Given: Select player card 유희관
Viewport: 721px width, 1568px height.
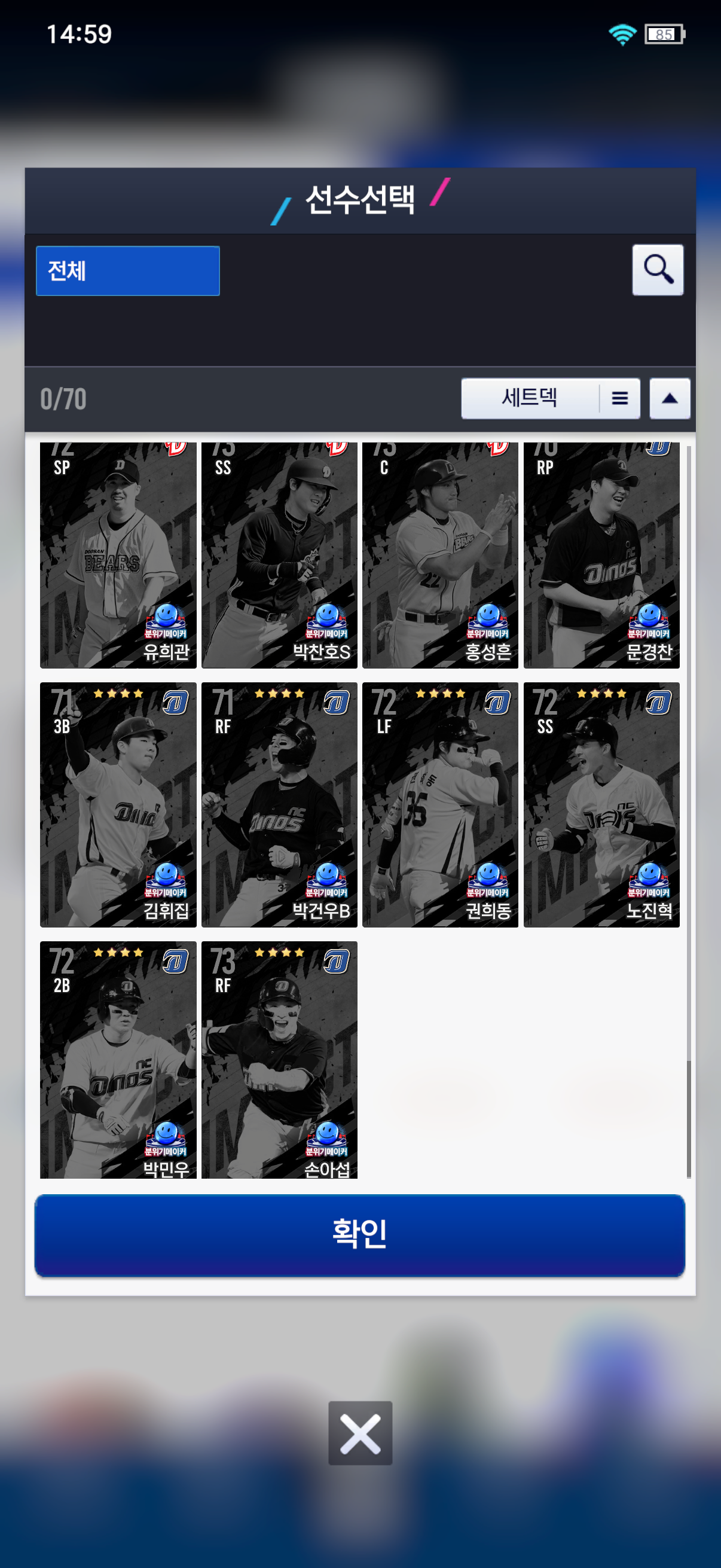Looking at the screenshot, I should tap(118, 555).
